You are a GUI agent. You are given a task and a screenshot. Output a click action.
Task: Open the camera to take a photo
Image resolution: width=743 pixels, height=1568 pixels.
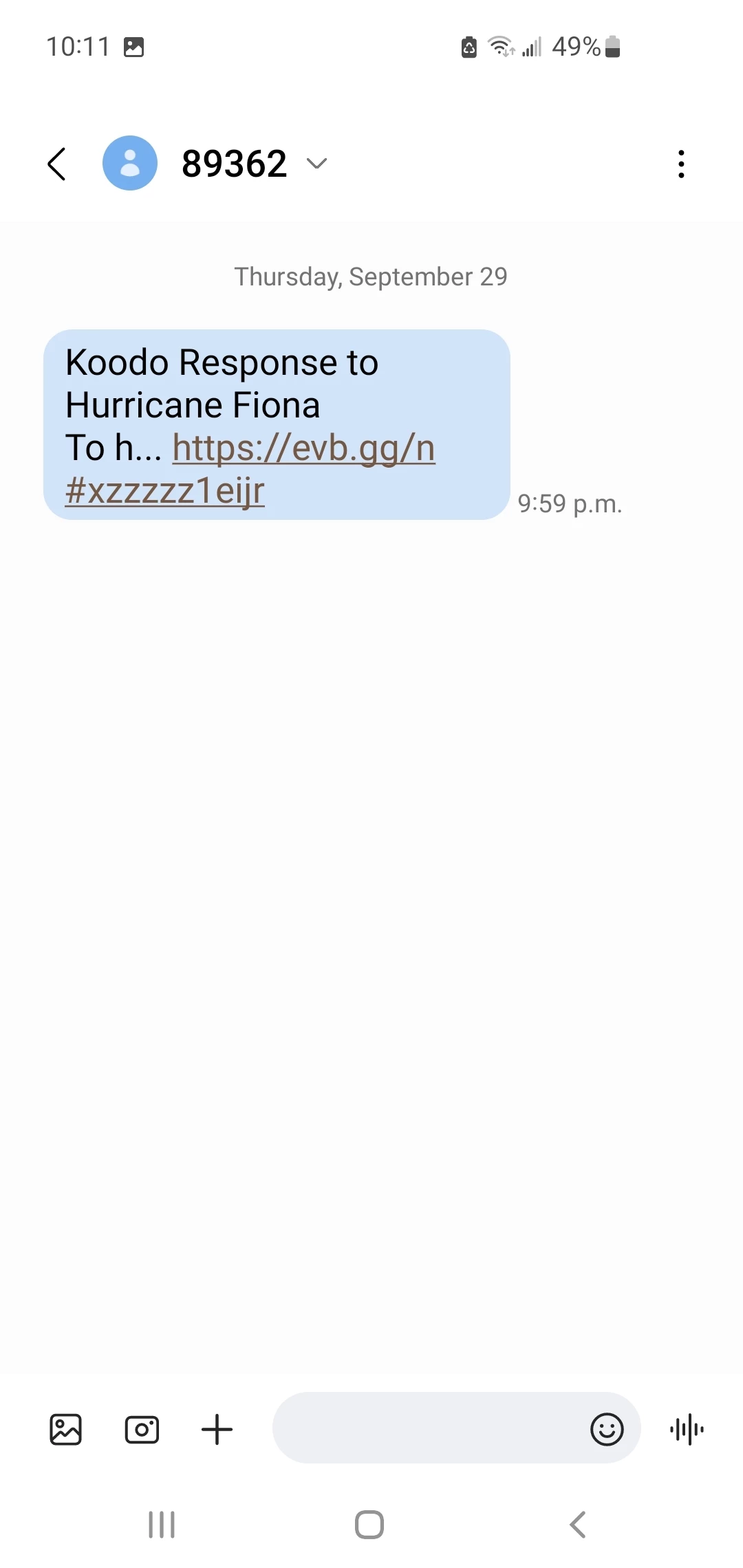point(142,1430)
